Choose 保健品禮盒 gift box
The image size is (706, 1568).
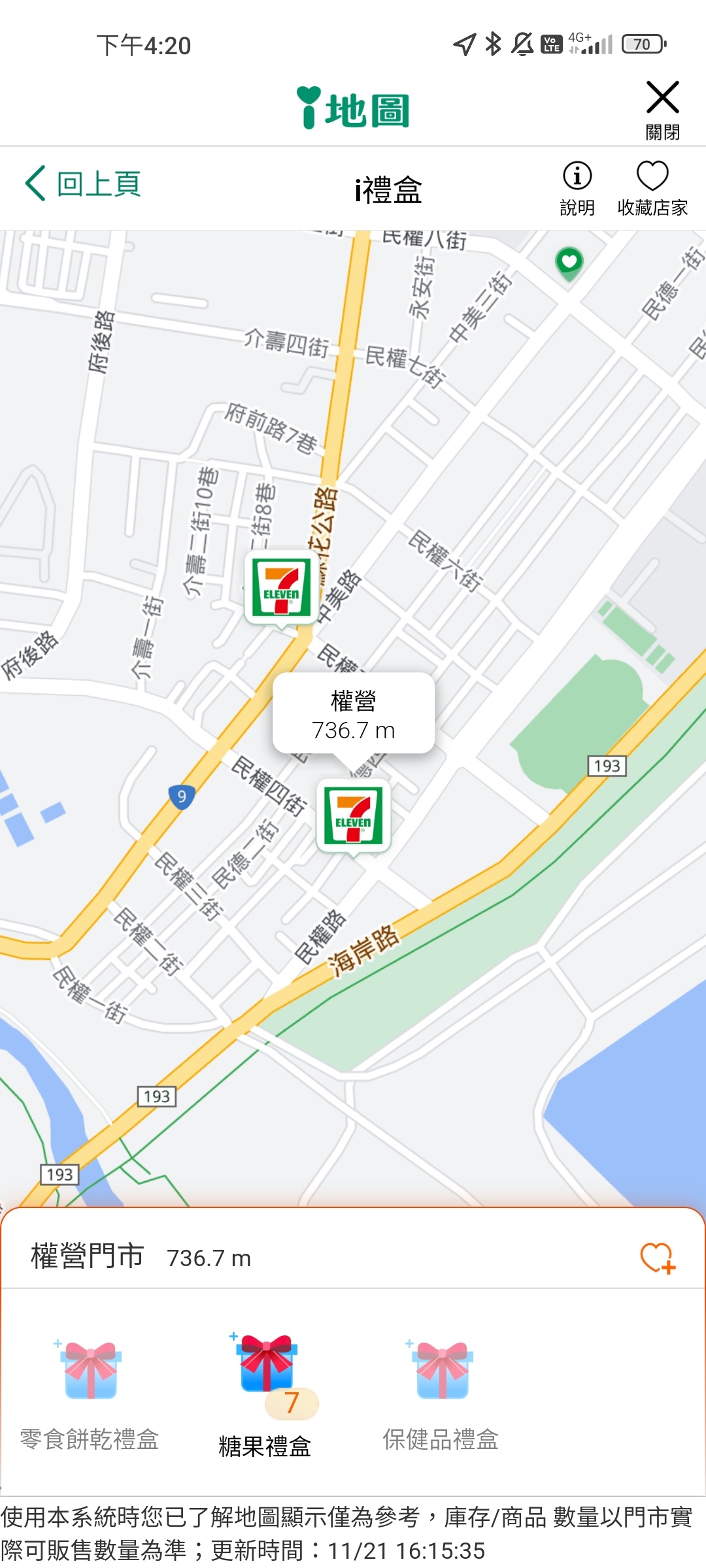[441, 1392]
